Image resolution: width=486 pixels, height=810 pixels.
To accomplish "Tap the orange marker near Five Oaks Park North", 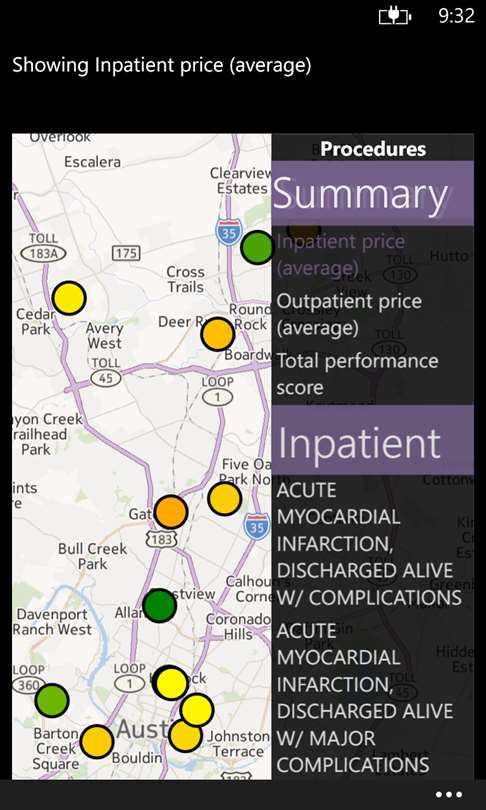I will coord(225,499).
